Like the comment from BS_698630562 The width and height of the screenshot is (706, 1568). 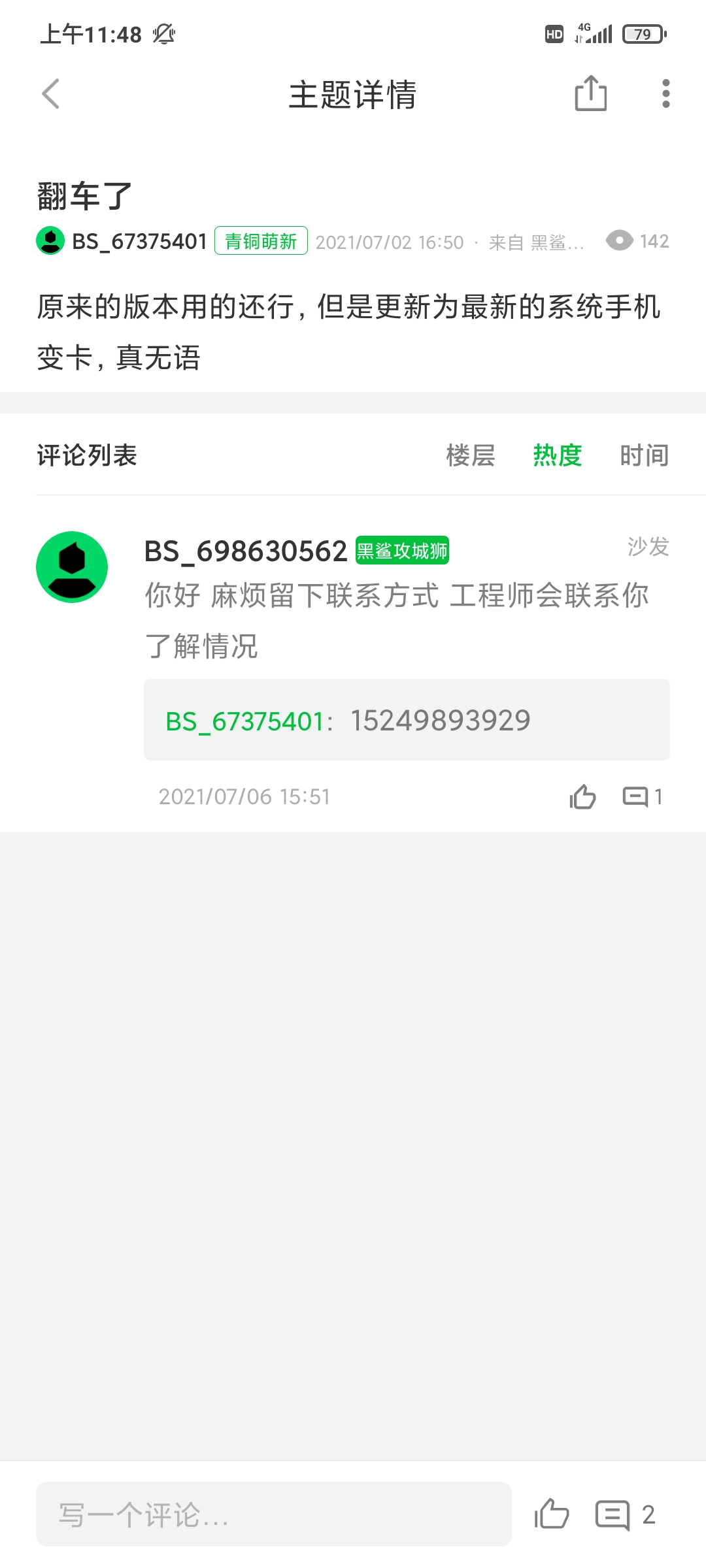click(x=582, y=796)
